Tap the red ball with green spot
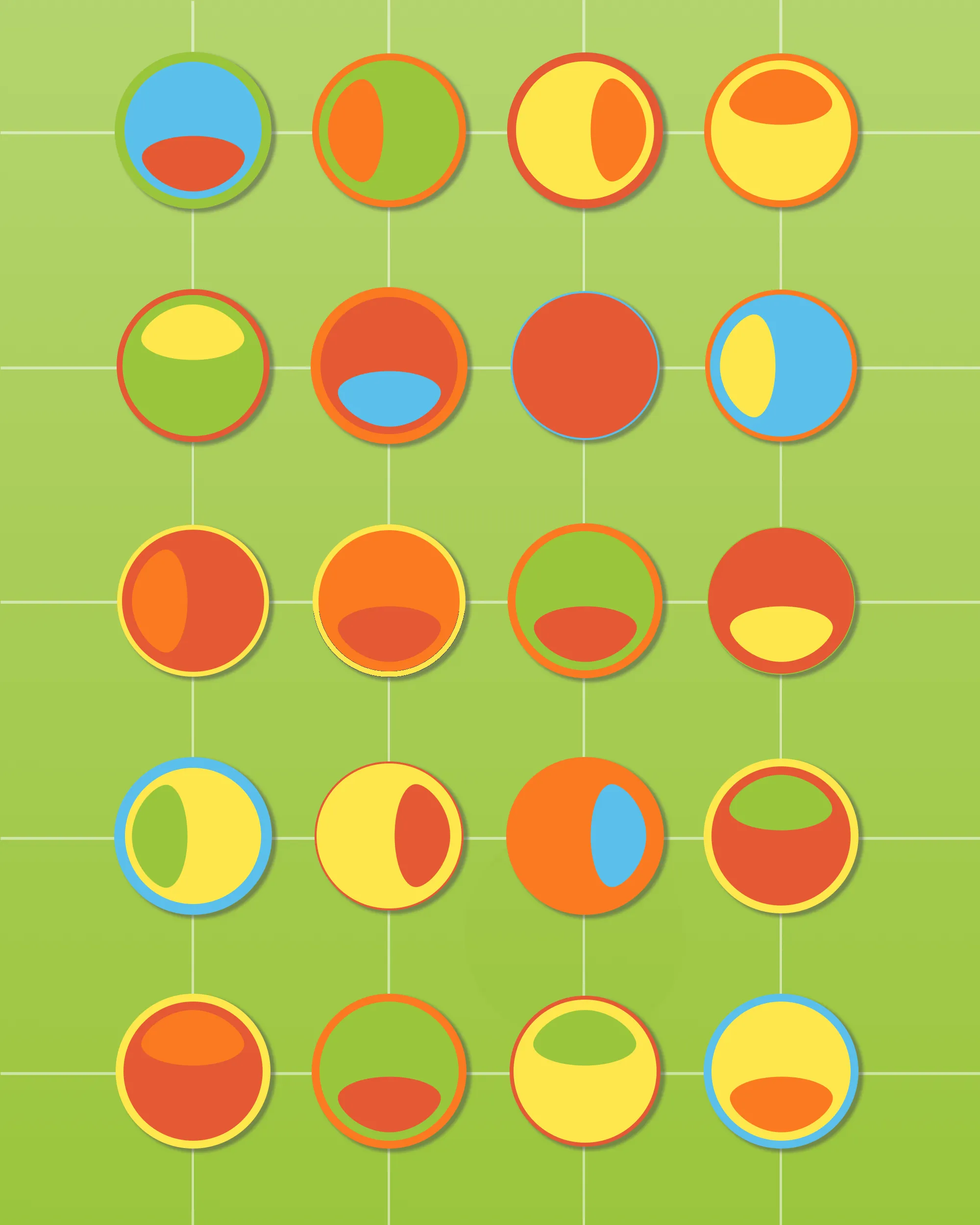980x1225 pixels. click(x=781, y=836)
